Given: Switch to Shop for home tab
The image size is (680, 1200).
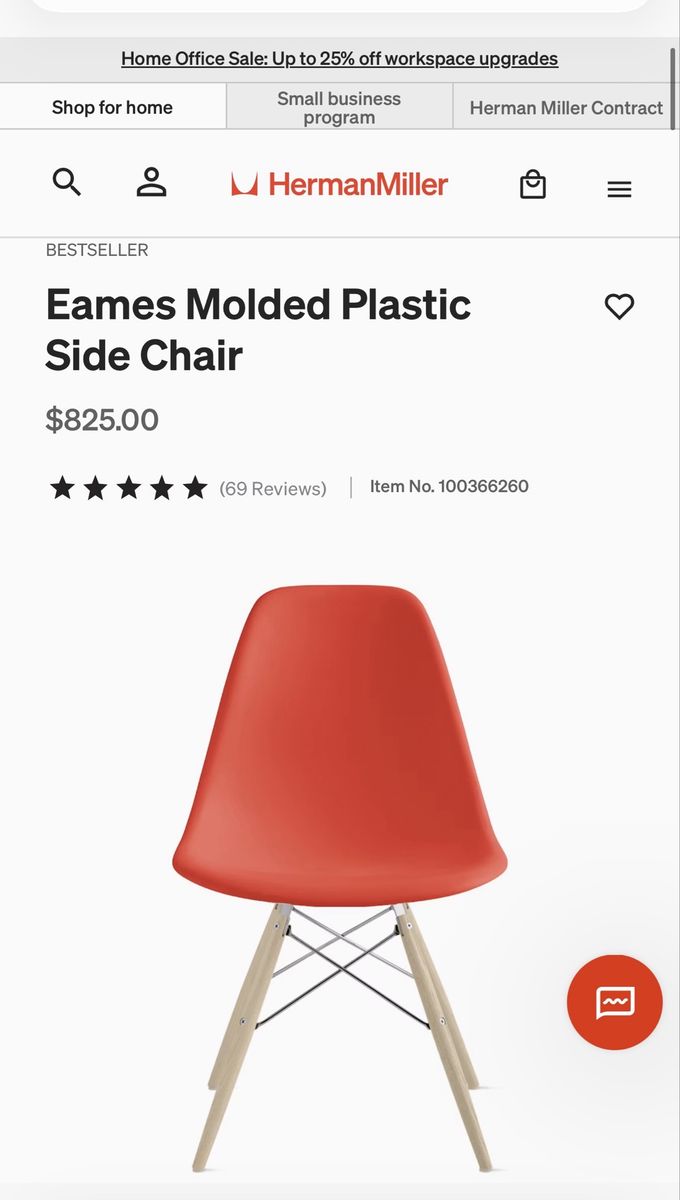Looking at the screenshot, I should (112, 107).
